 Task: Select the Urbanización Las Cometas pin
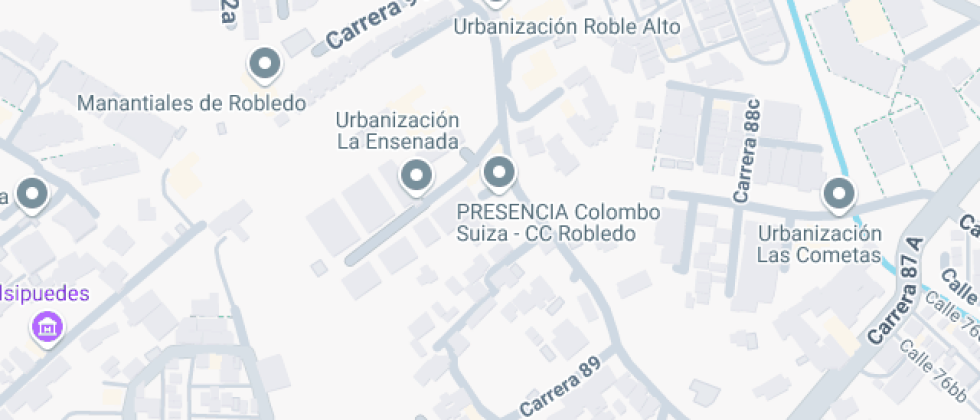pyautogui.click(x=839, y=196)
